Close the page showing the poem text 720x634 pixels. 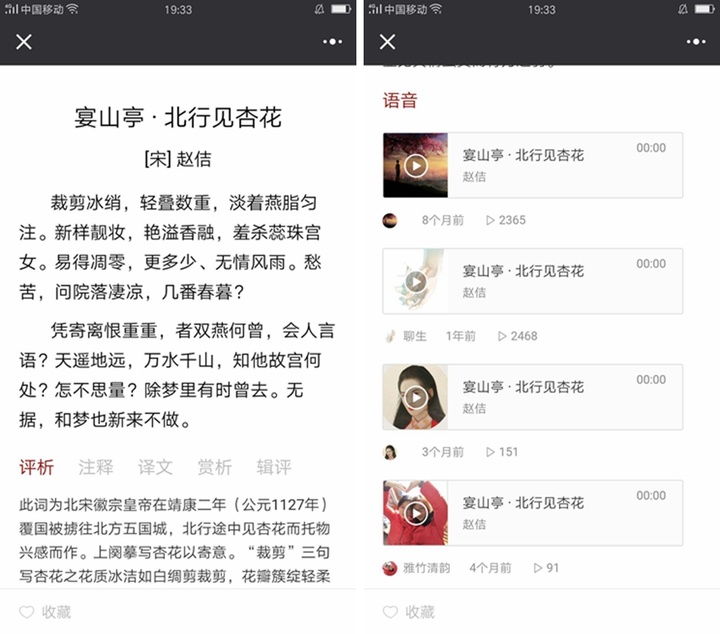[x=24, y=42]
